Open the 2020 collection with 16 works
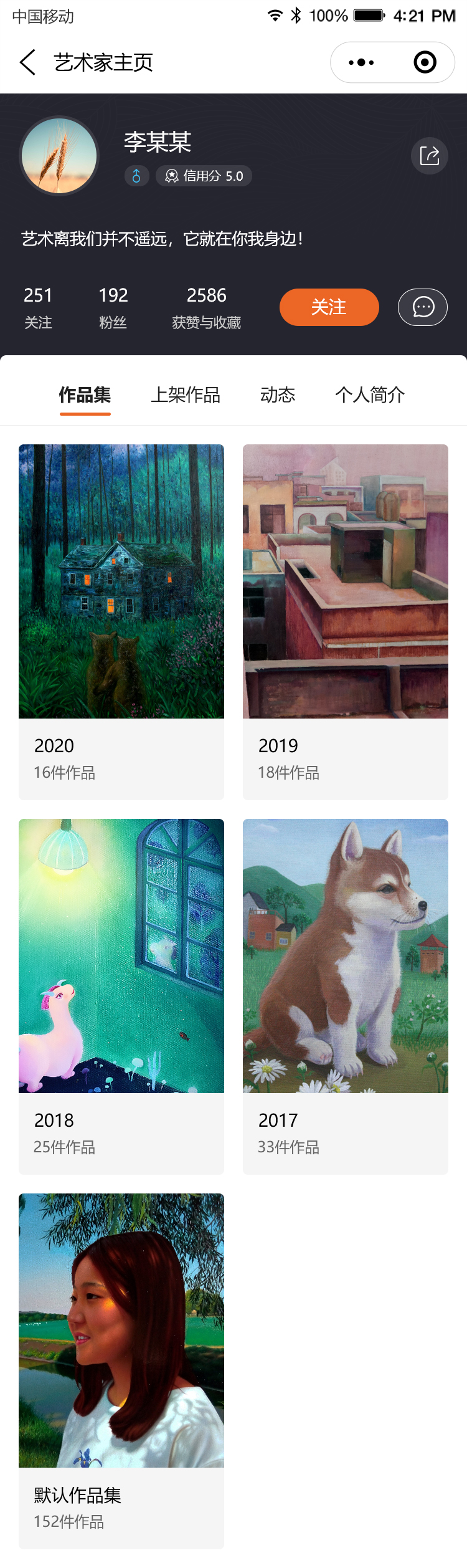Viewport: 467px width, 1568px height. [121, 621]
